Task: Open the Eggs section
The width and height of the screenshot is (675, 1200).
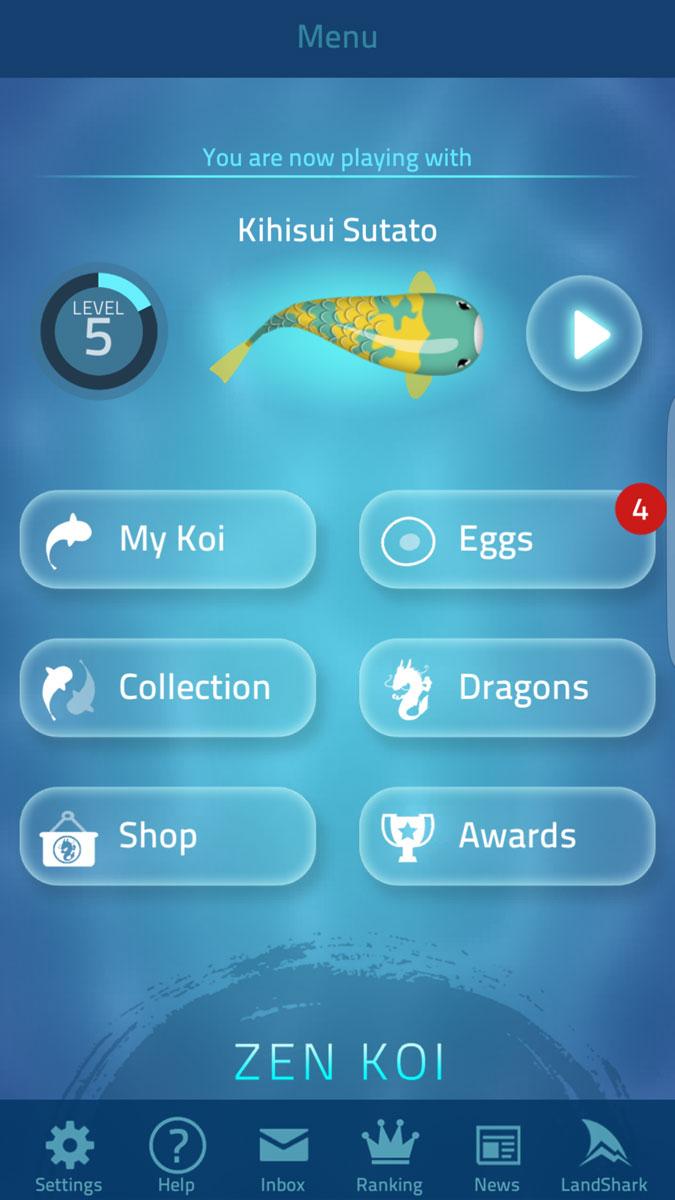Action: pyautogui.click(x=507, y=539)
